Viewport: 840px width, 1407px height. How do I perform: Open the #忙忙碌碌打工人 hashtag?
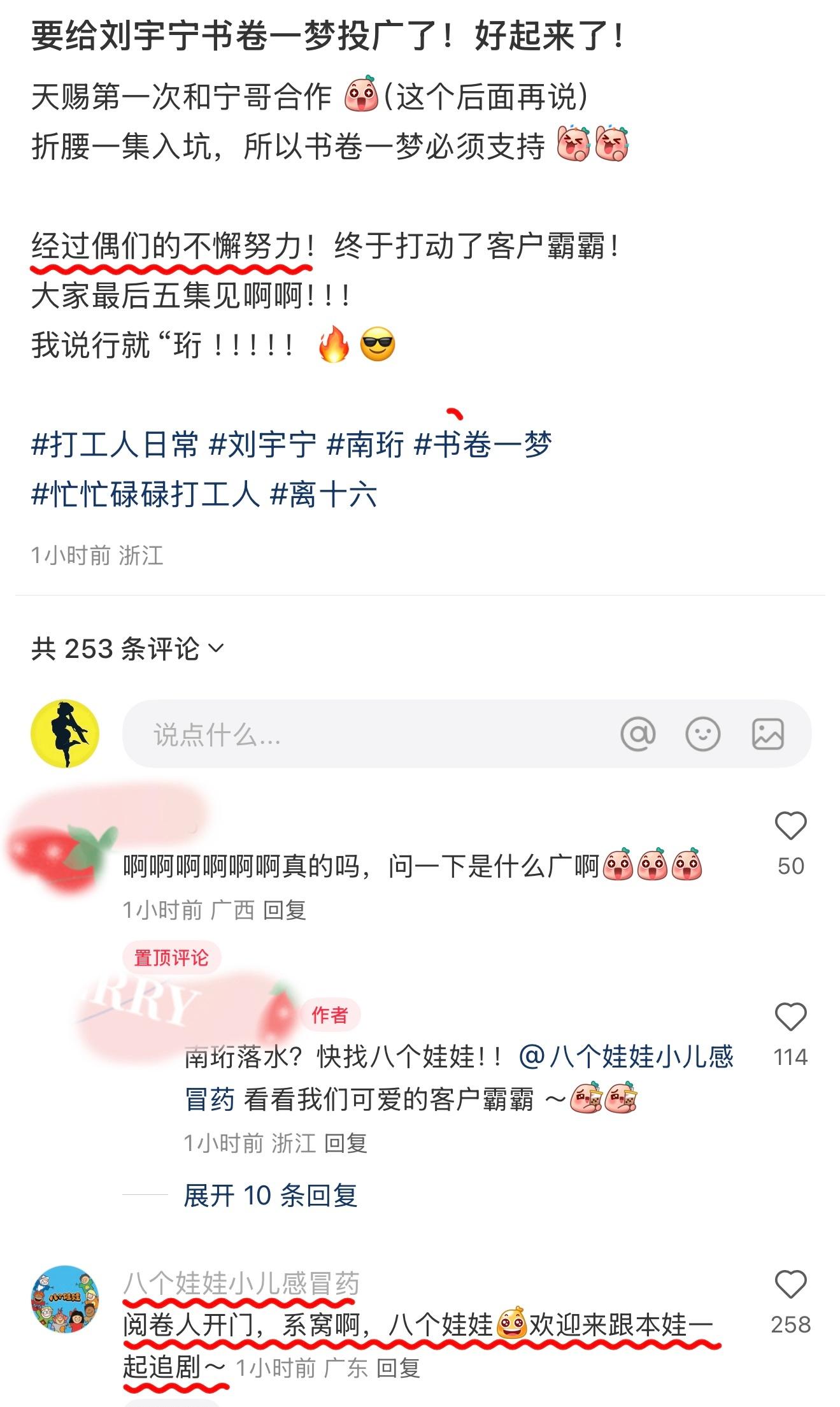(x=145, y=494)
